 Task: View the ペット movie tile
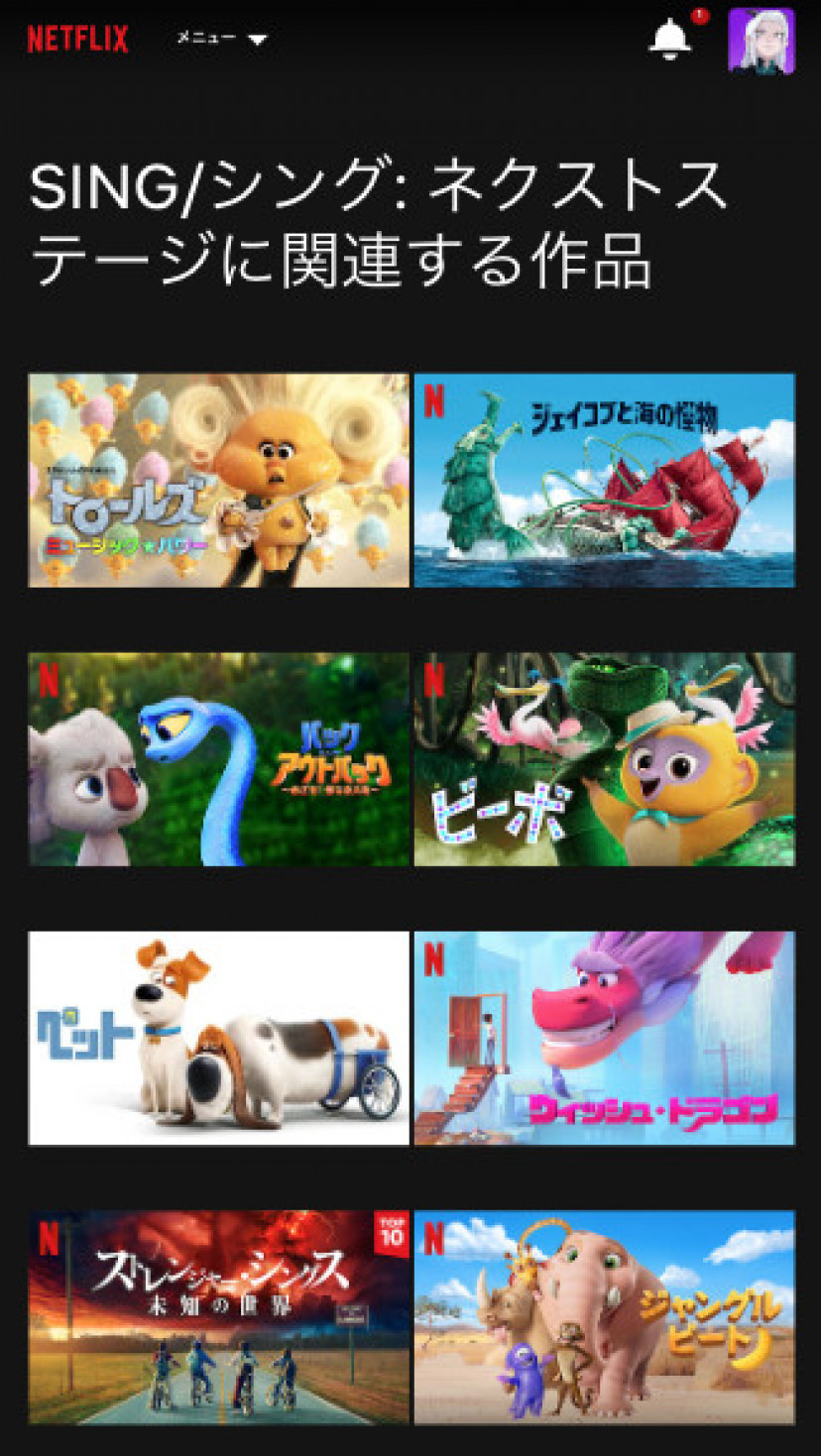(218, 1038)
